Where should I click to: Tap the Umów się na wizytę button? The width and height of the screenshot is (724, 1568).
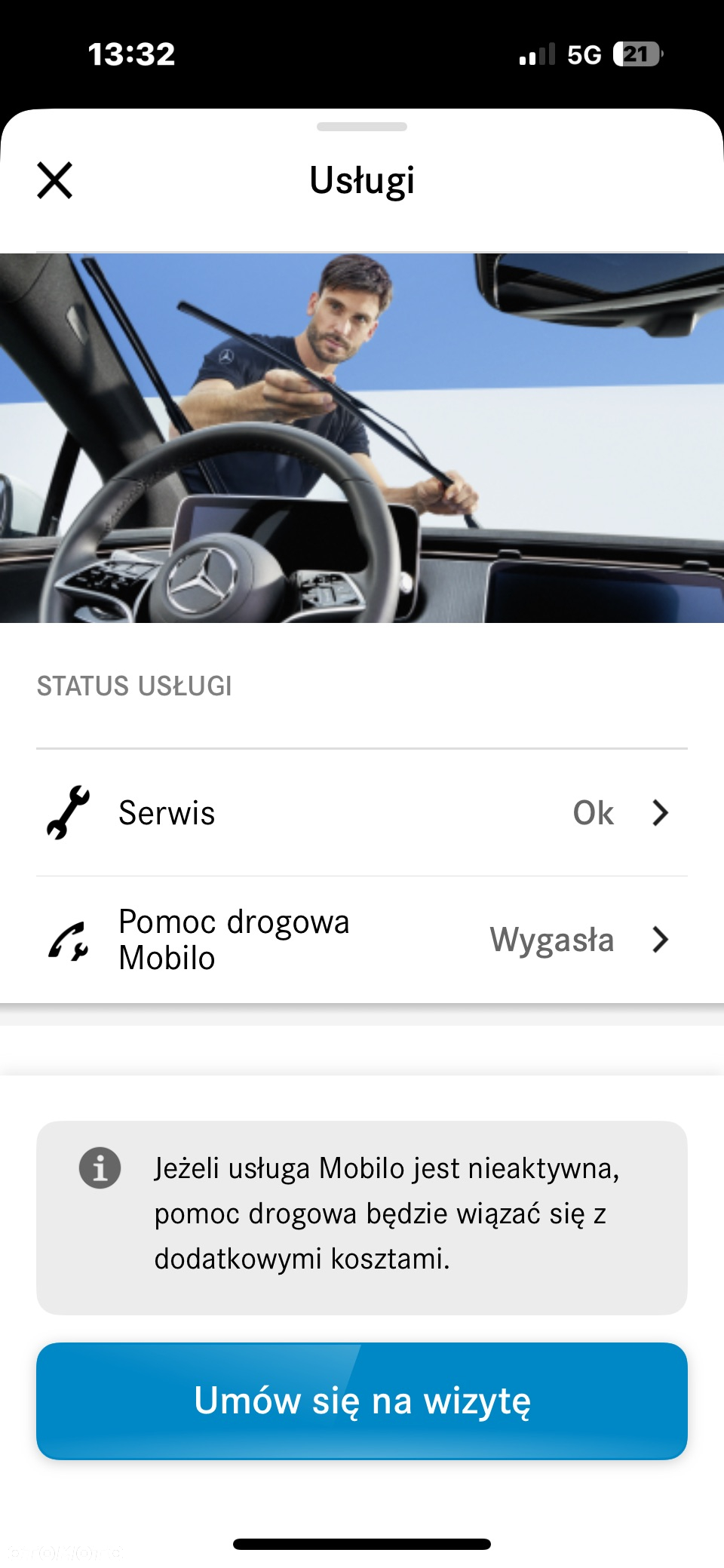point(361,1401)
